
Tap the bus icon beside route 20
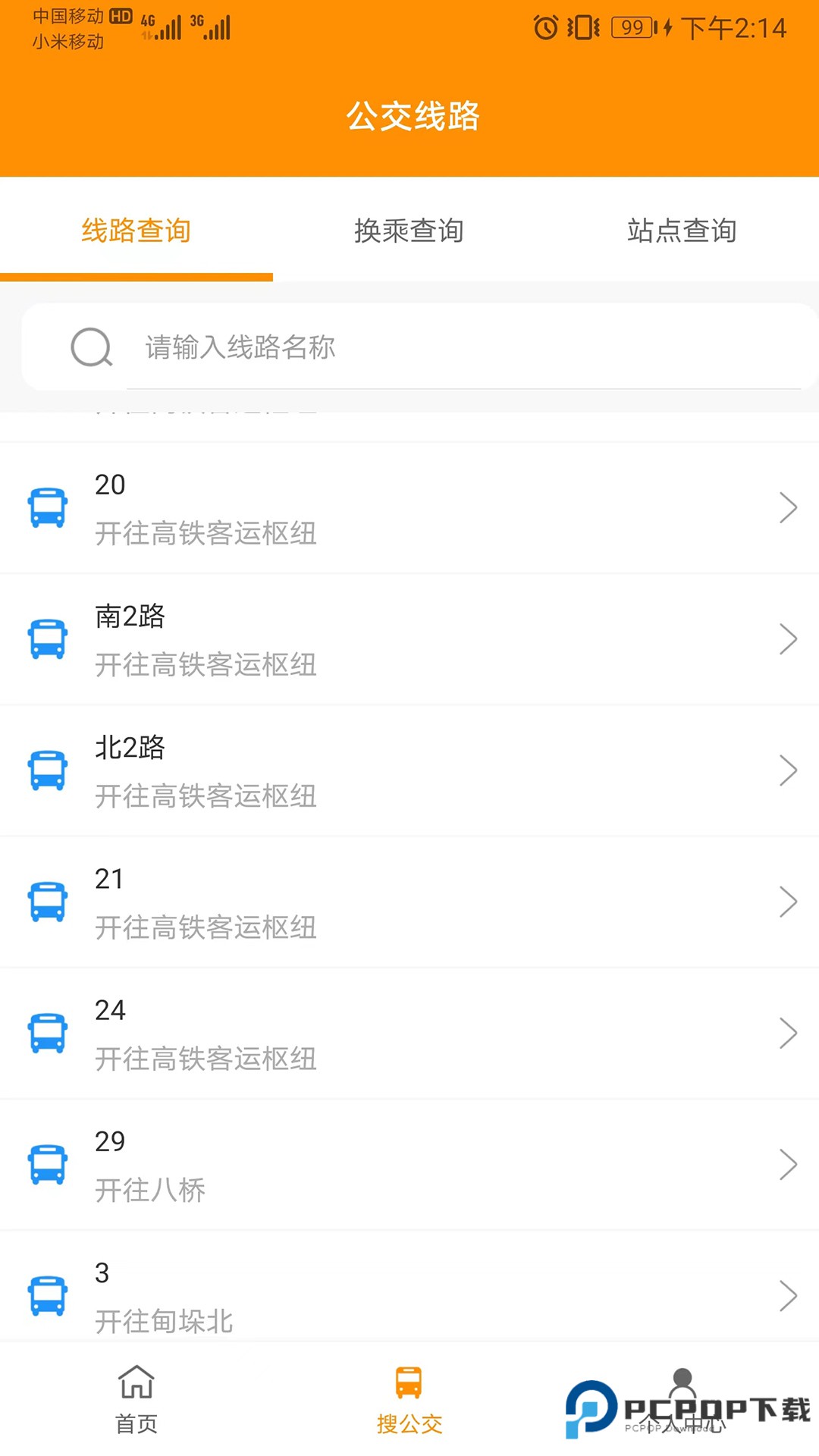pyautogui.click(x=47, y=508)
